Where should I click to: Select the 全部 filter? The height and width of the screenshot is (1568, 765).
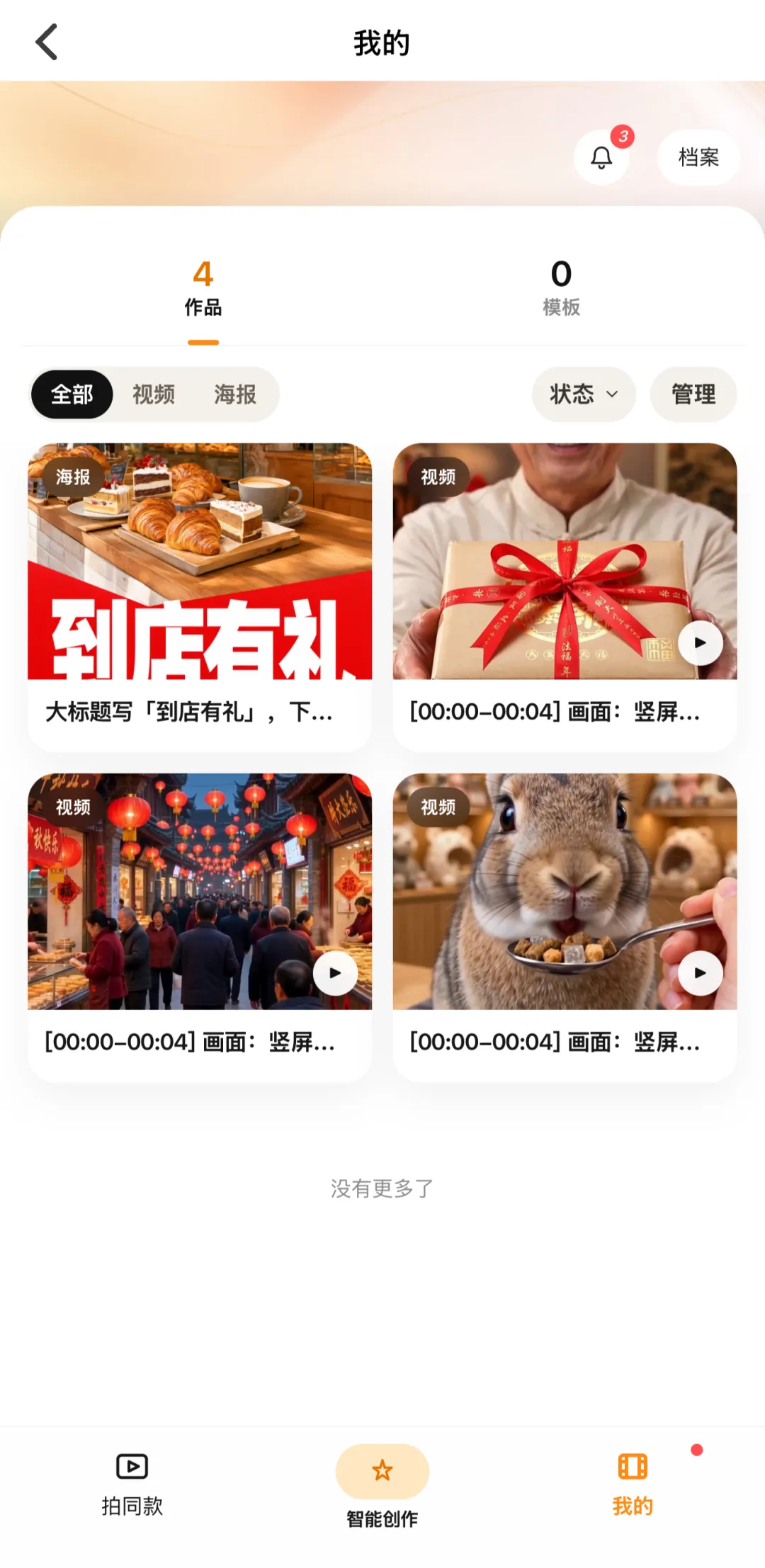point(72,394)
